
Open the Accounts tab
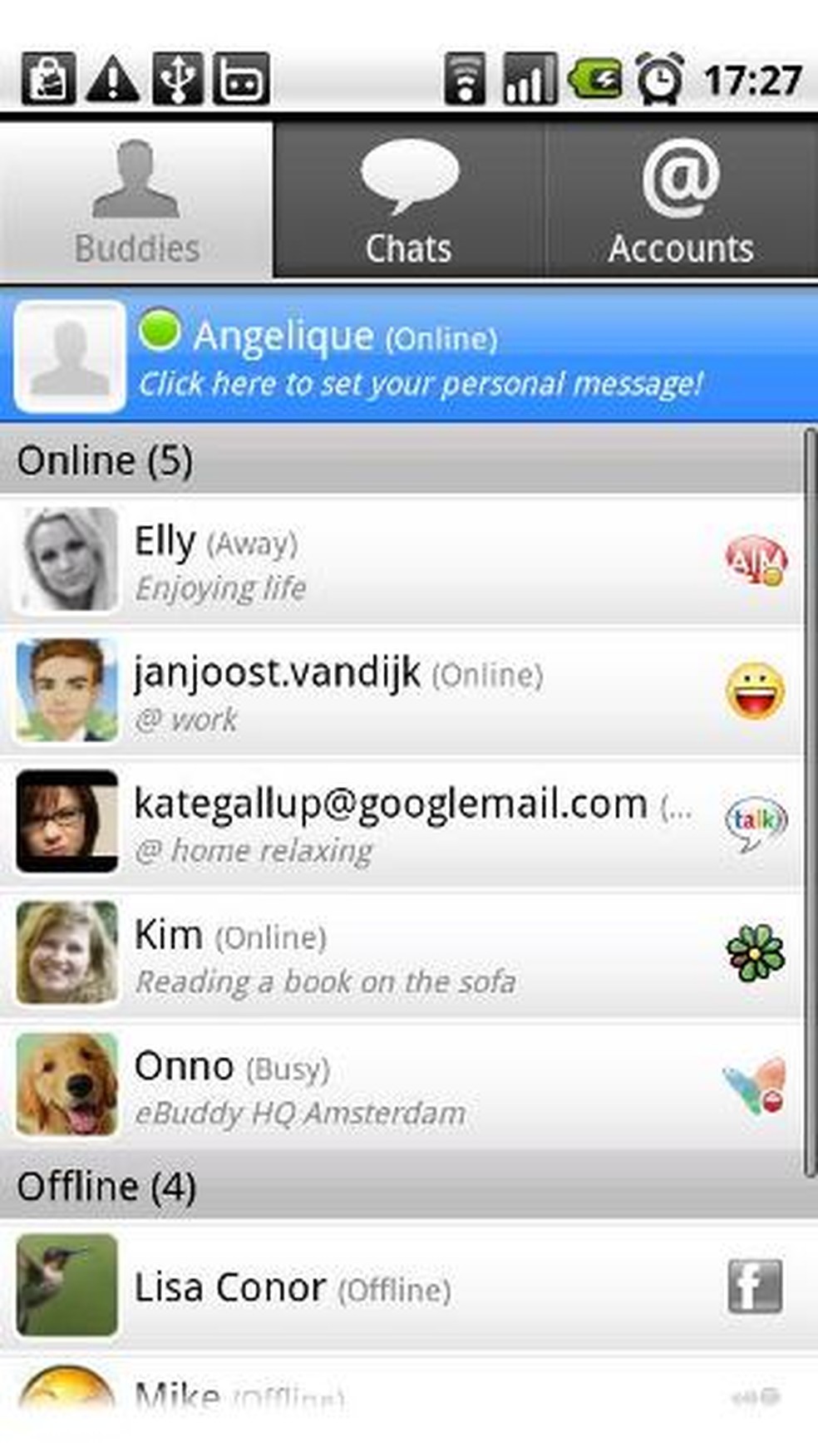(x=681, y=201)
